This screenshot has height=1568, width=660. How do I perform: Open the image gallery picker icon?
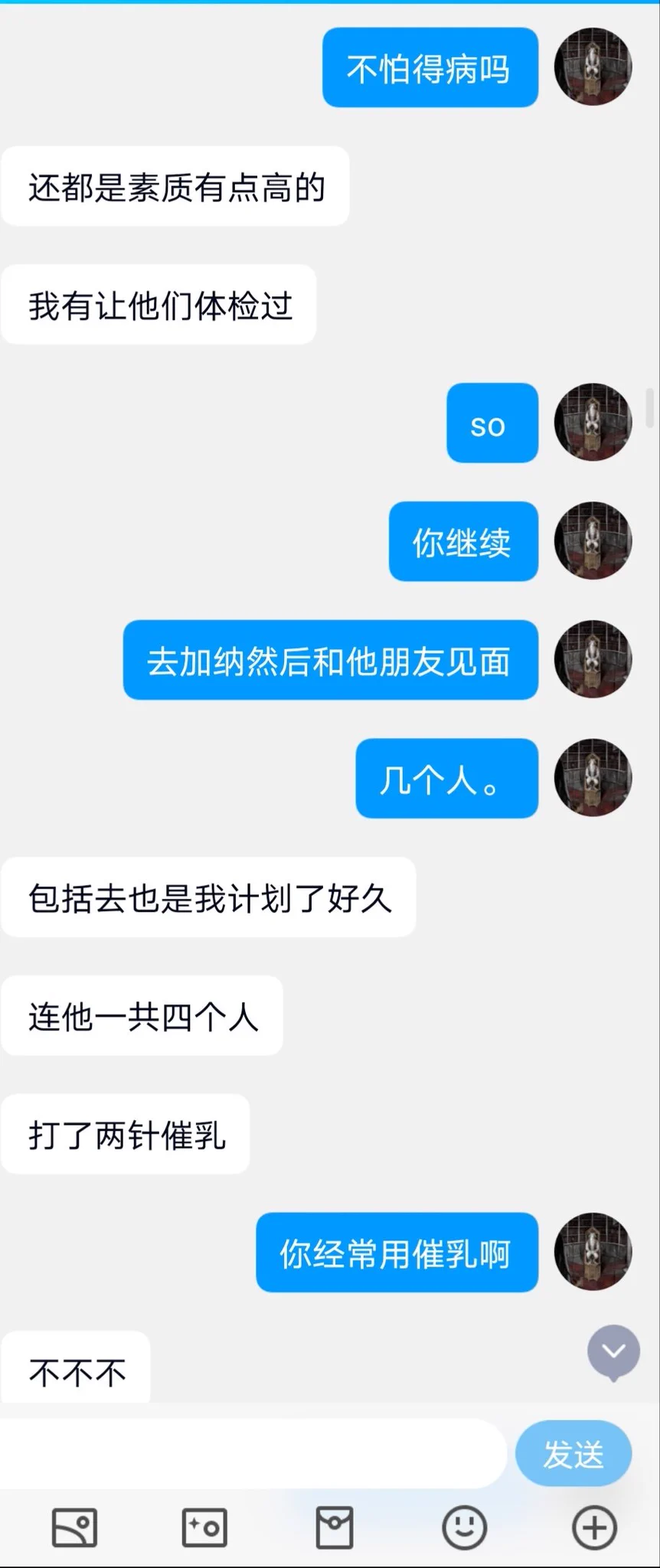[74, 1528]
